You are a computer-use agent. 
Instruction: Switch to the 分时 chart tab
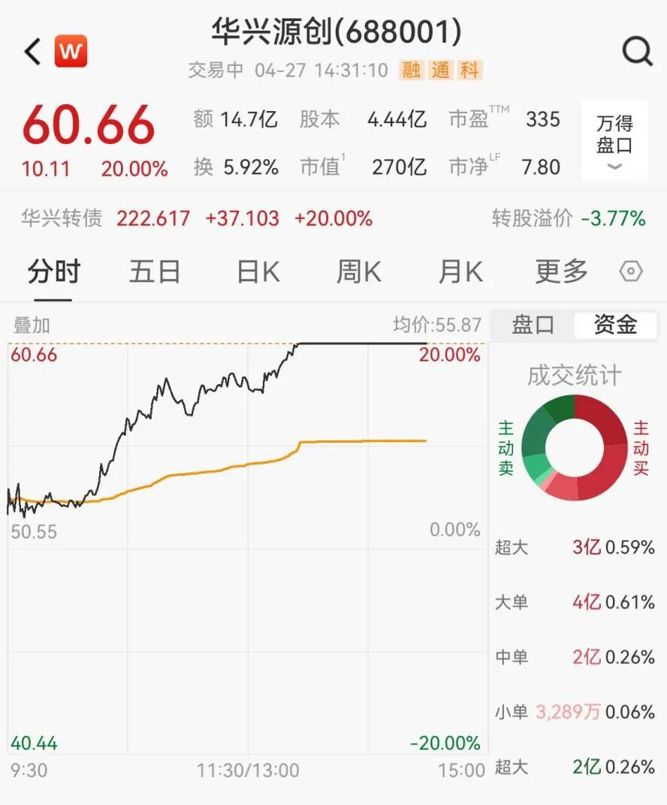point(53,271)
